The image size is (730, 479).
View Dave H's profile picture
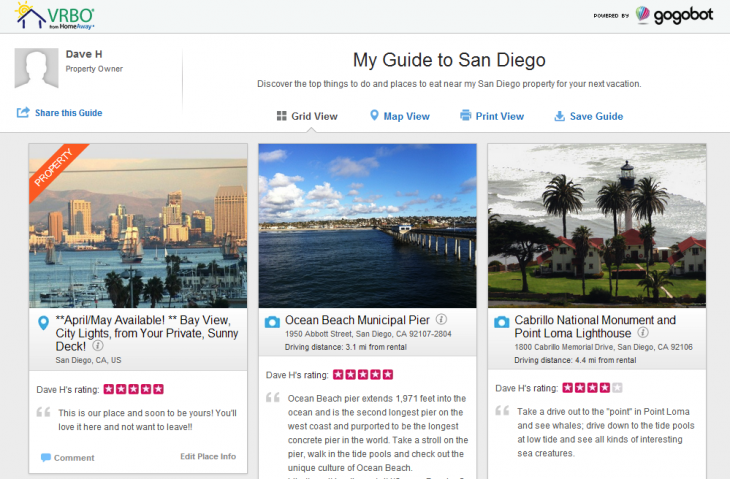36,68
